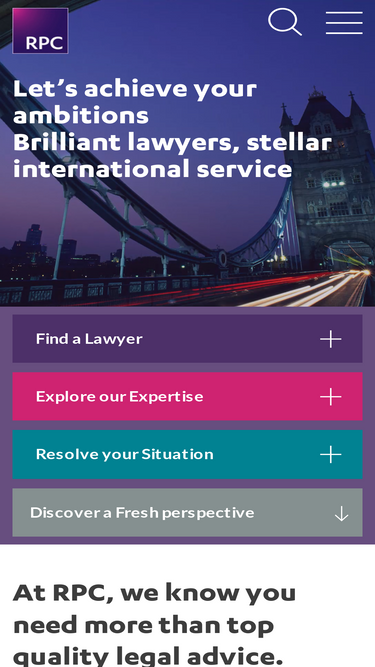Jump to Discover a Fresh perspective
Viewport: 375px width, 667px height.
click(188, 513)
